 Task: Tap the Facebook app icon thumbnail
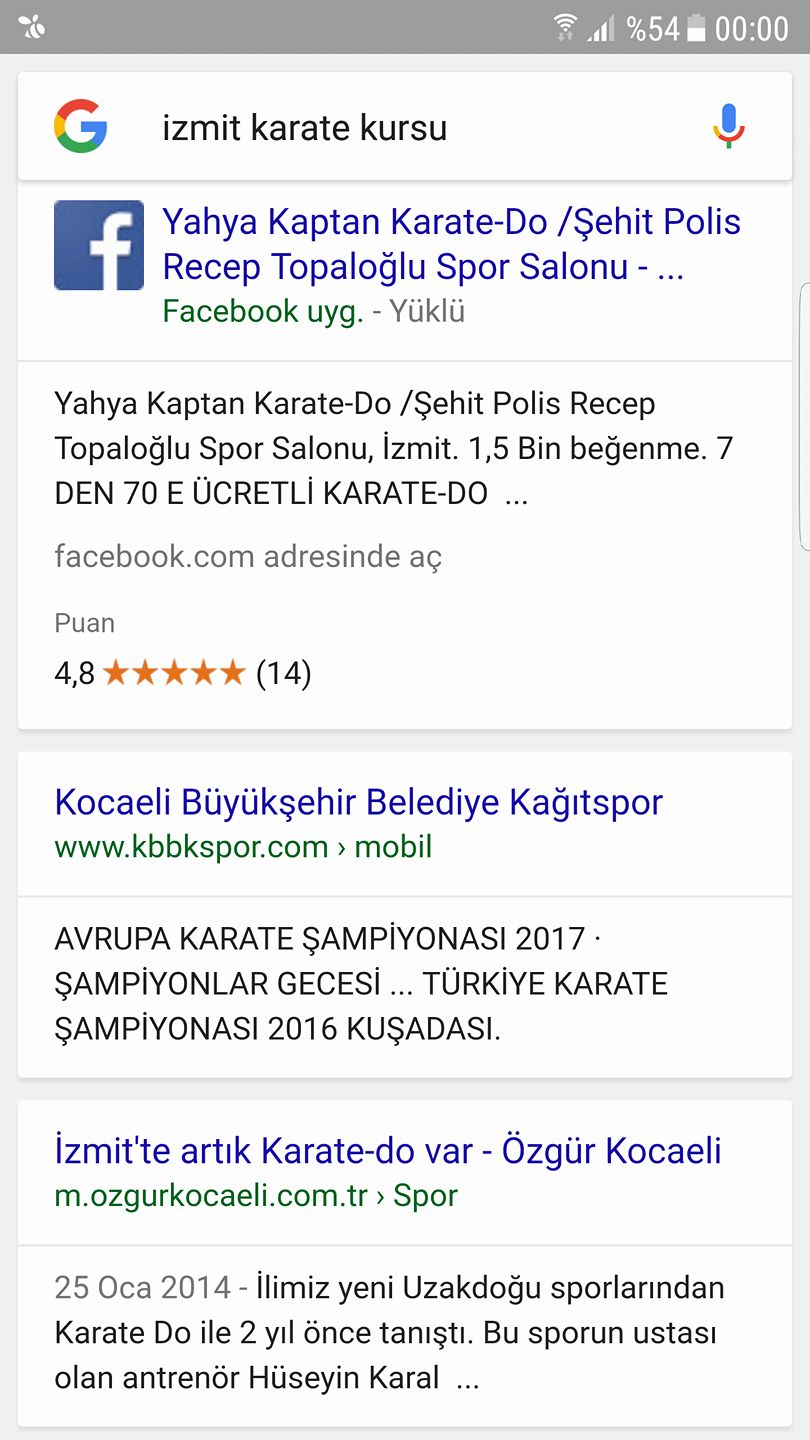pyautogui.click(x=99, y=245)
